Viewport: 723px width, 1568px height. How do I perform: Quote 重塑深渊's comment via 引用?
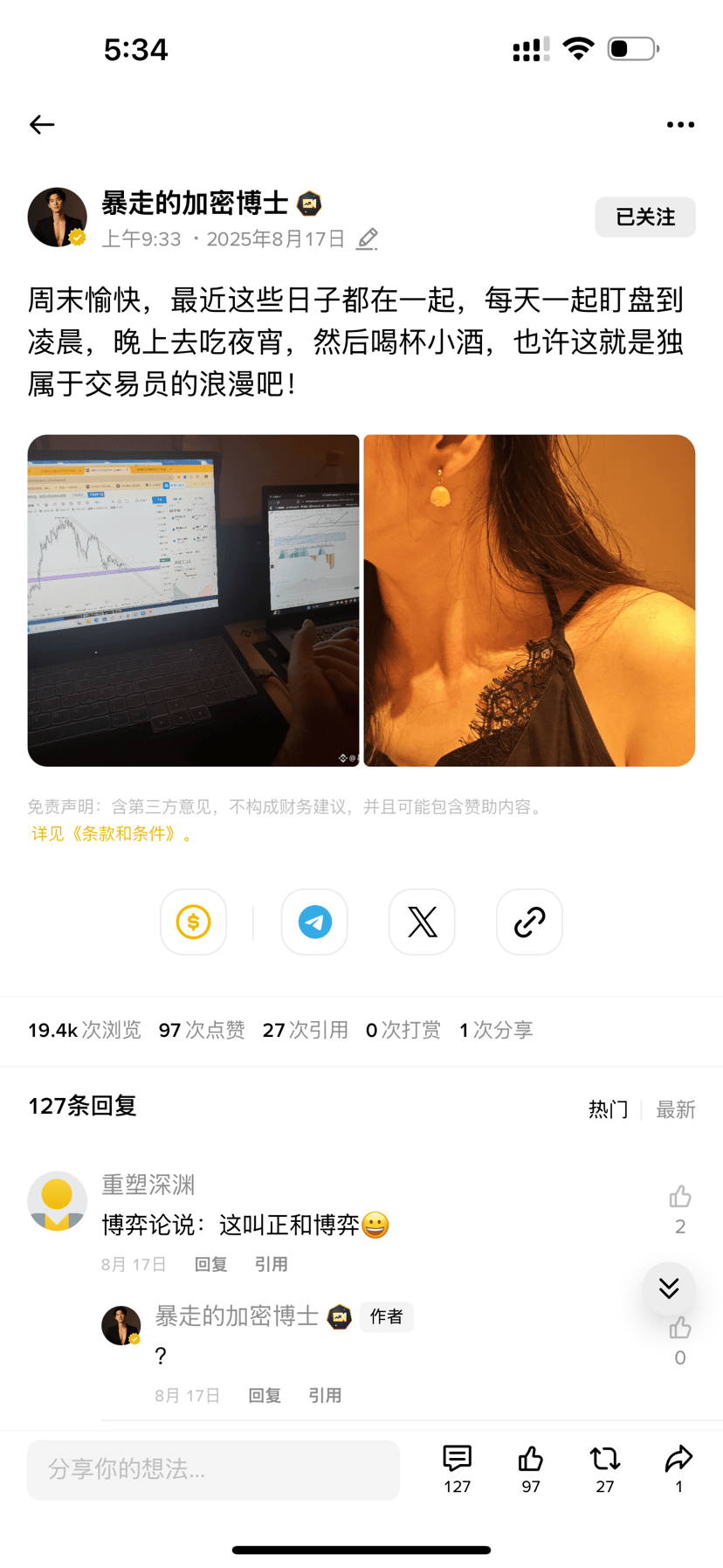click(x=271, y=1264)
